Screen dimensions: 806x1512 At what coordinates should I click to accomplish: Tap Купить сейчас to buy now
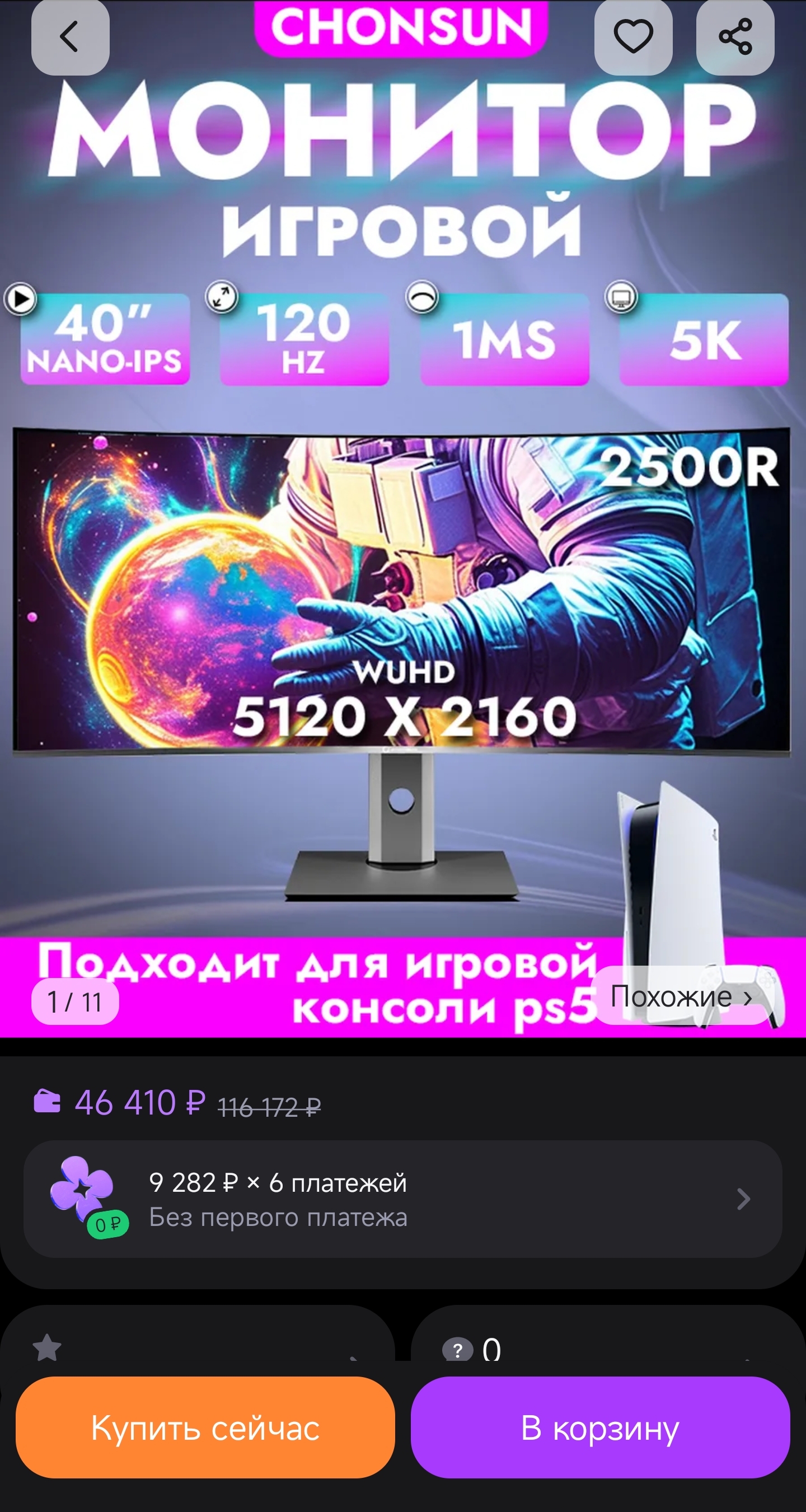coord(205,1427)
